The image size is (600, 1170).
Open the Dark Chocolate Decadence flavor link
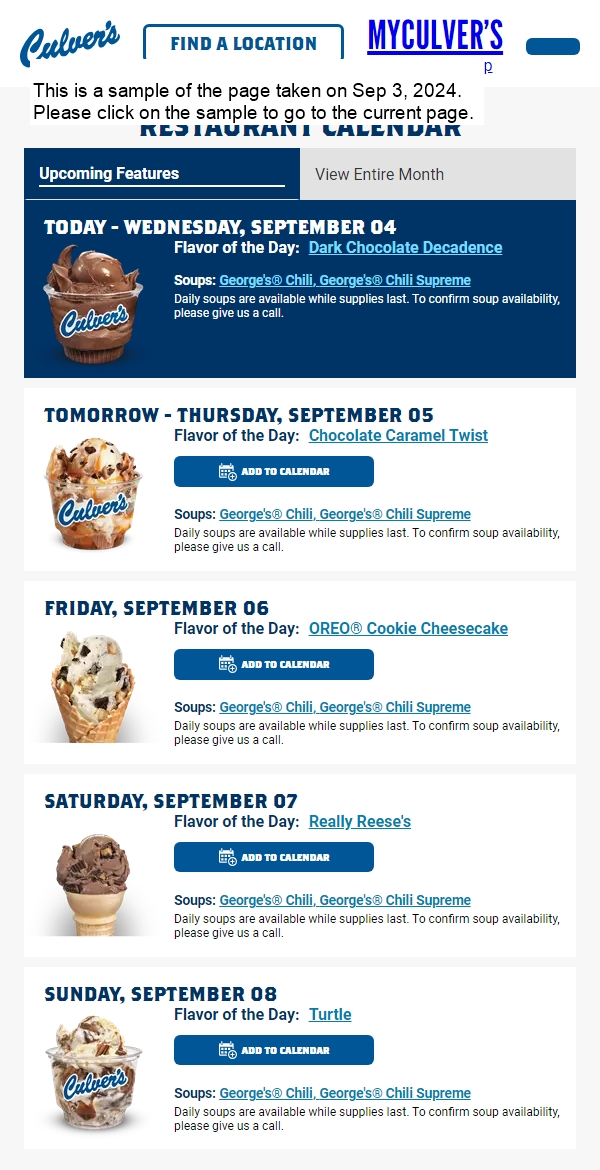[405, 247]
